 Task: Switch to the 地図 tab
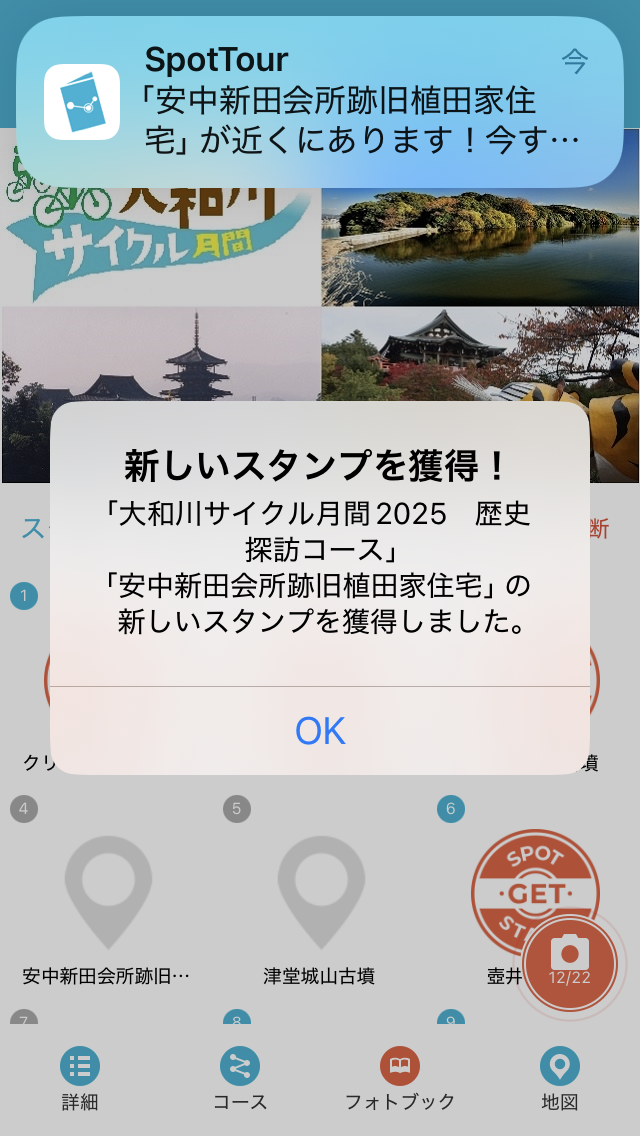click(559, 1079)
